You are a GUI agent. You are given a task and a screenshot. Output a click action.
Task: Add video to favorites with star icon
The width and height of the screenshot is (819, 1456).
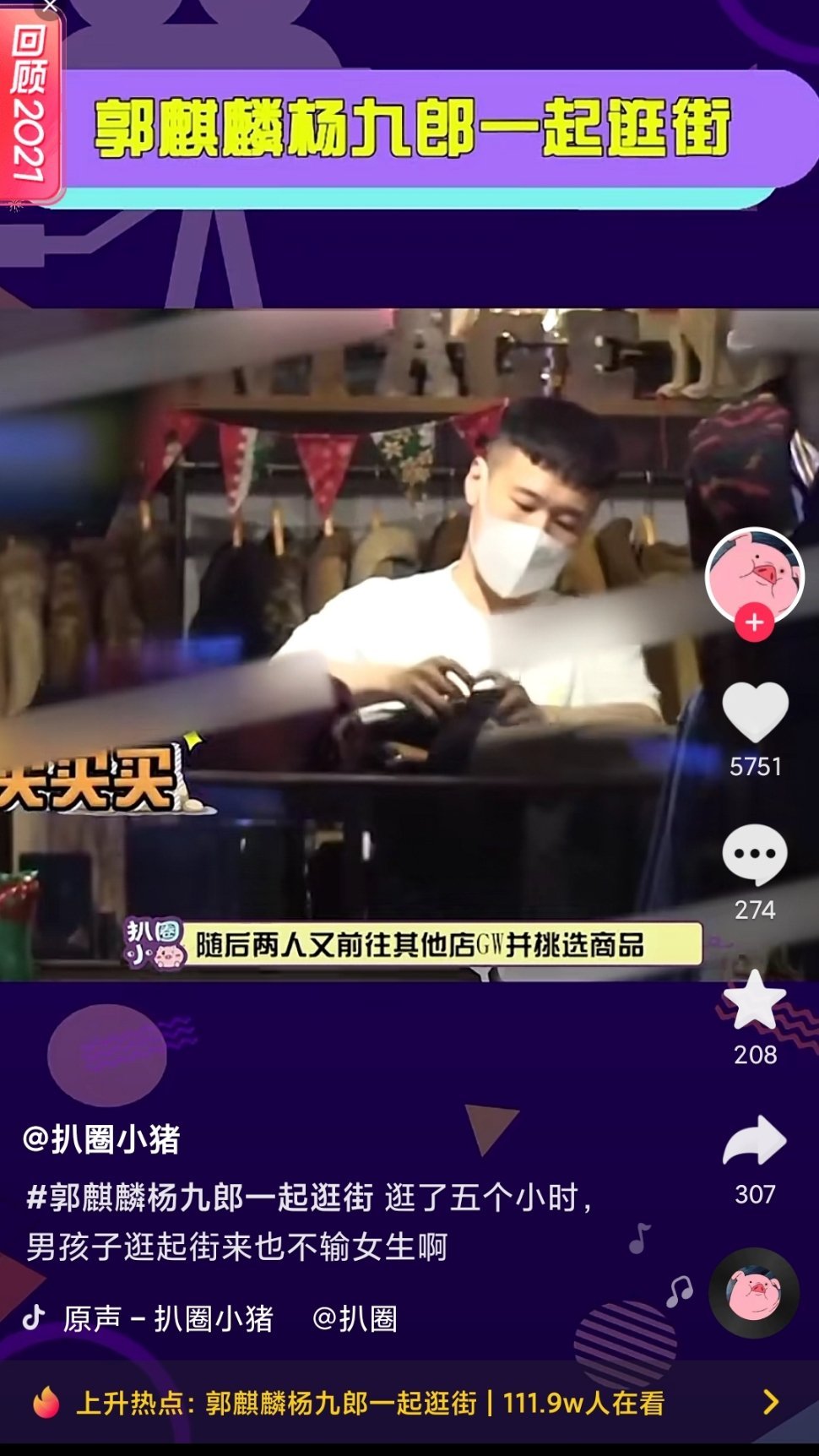click(x=755, y=999)
